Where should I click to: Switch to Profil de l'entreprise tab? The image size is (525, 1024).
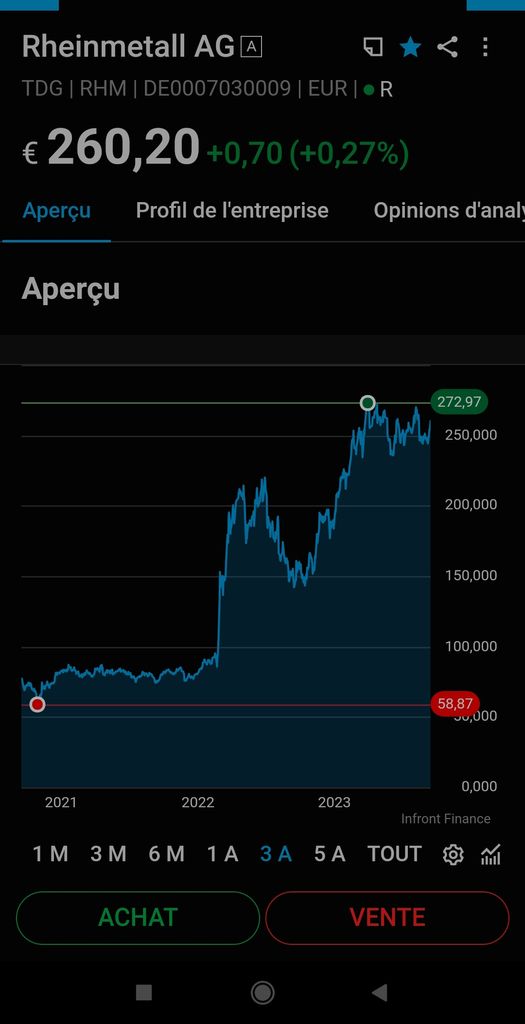click(x=232, y=210)
